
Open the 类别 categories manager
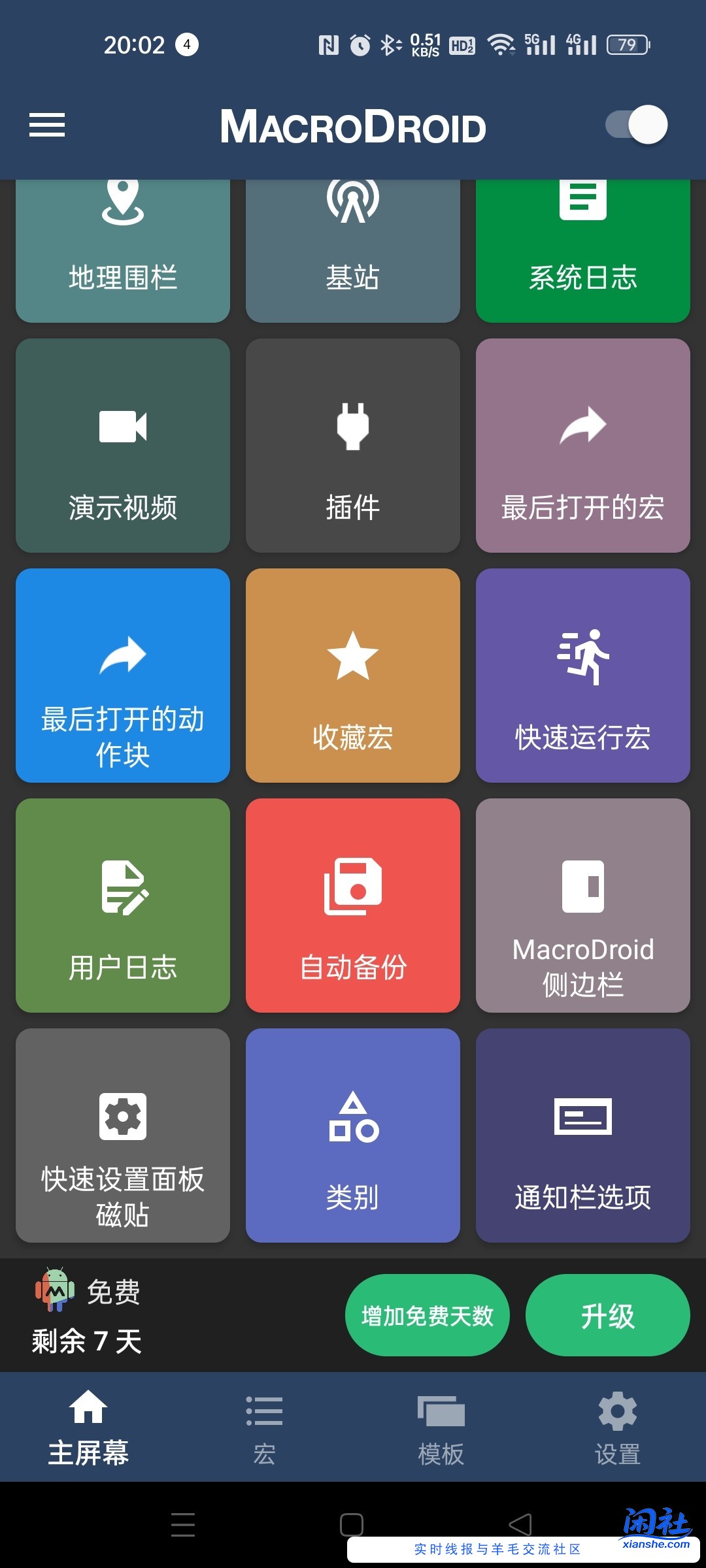pos(352,1137)
